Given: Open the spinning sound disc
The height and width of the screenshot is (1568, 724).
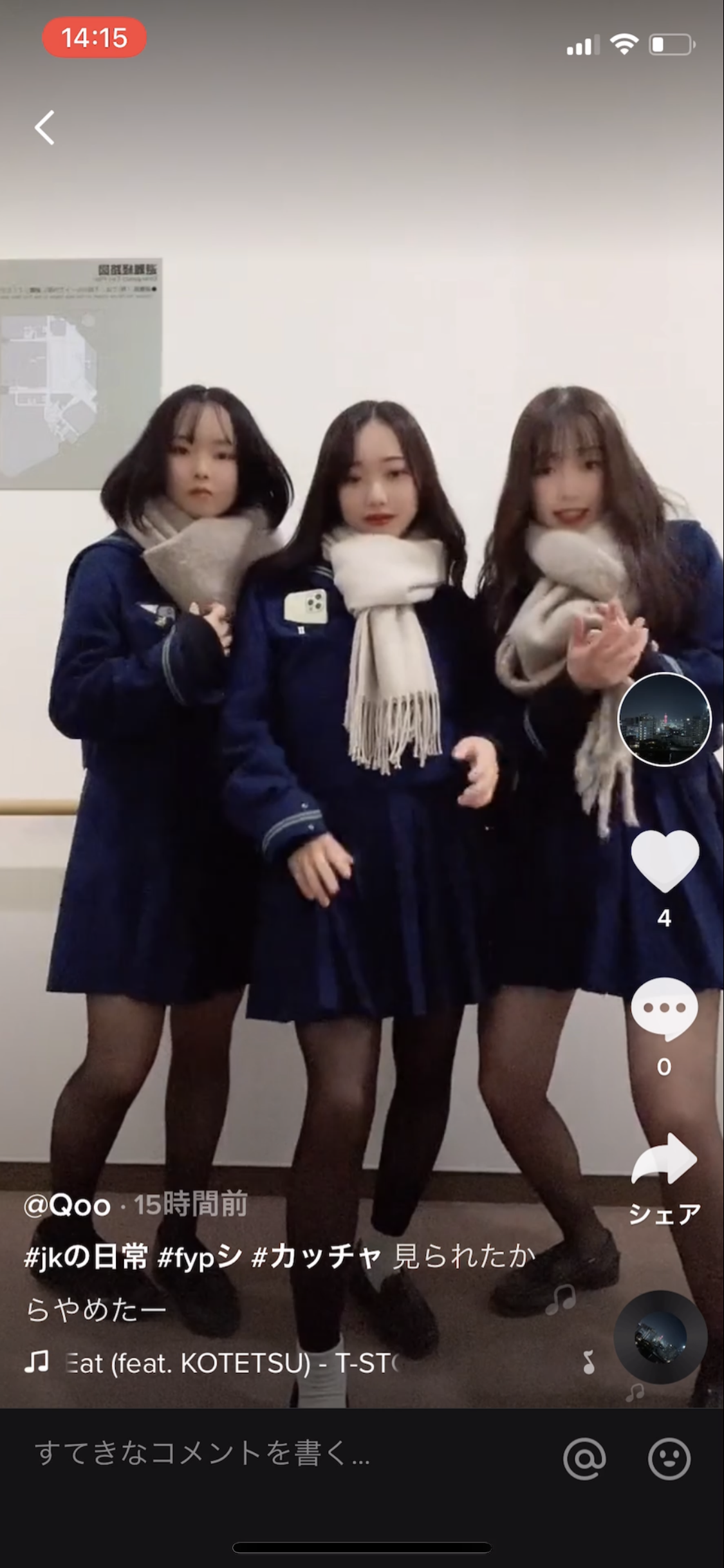Looking at the screenshot, I should [x=660, y=1338].
